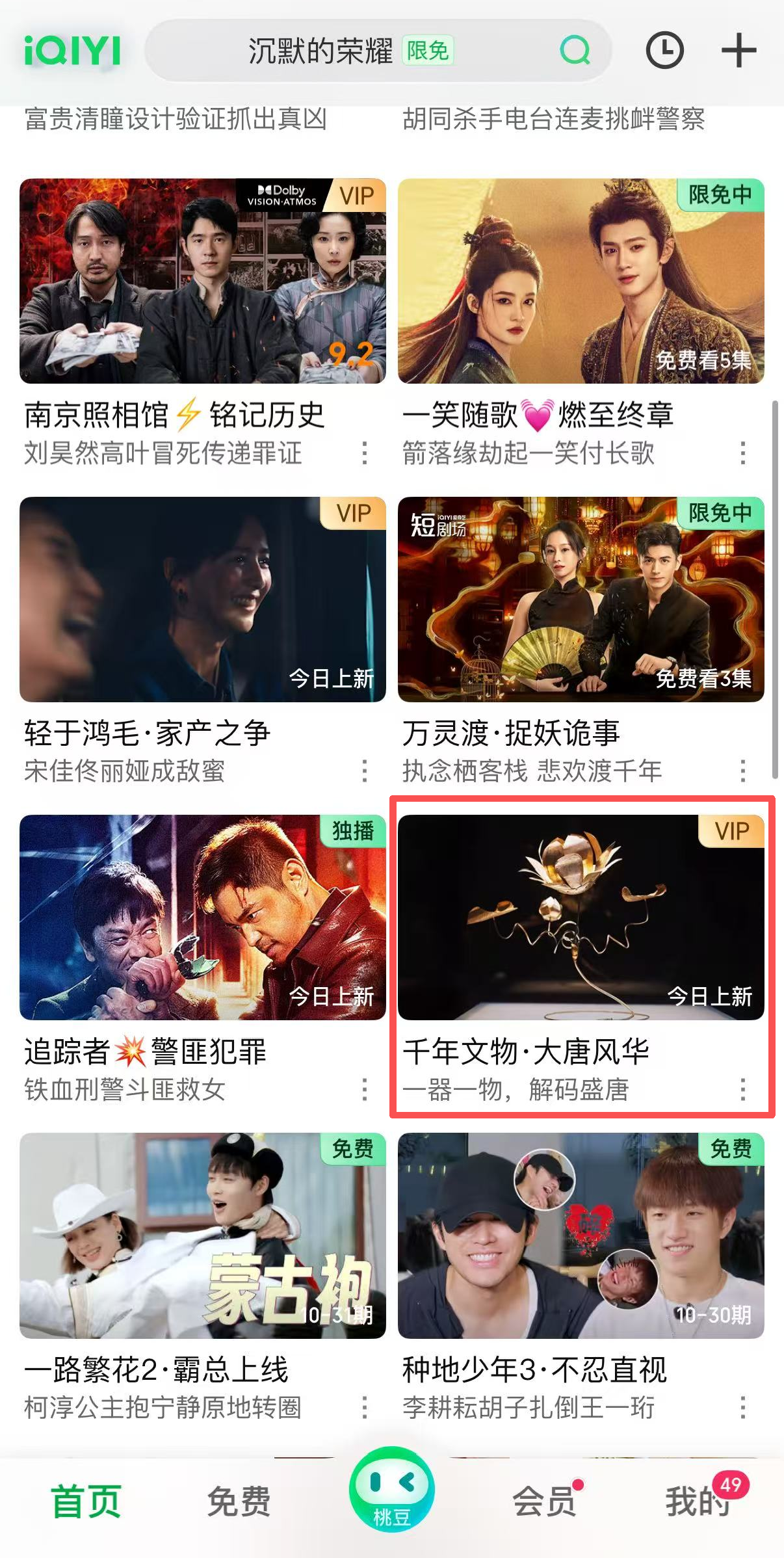The height and width of the screenshot is (1558, 784).
Task: Open watch history clock icon
Action: (x=664, y=50)
